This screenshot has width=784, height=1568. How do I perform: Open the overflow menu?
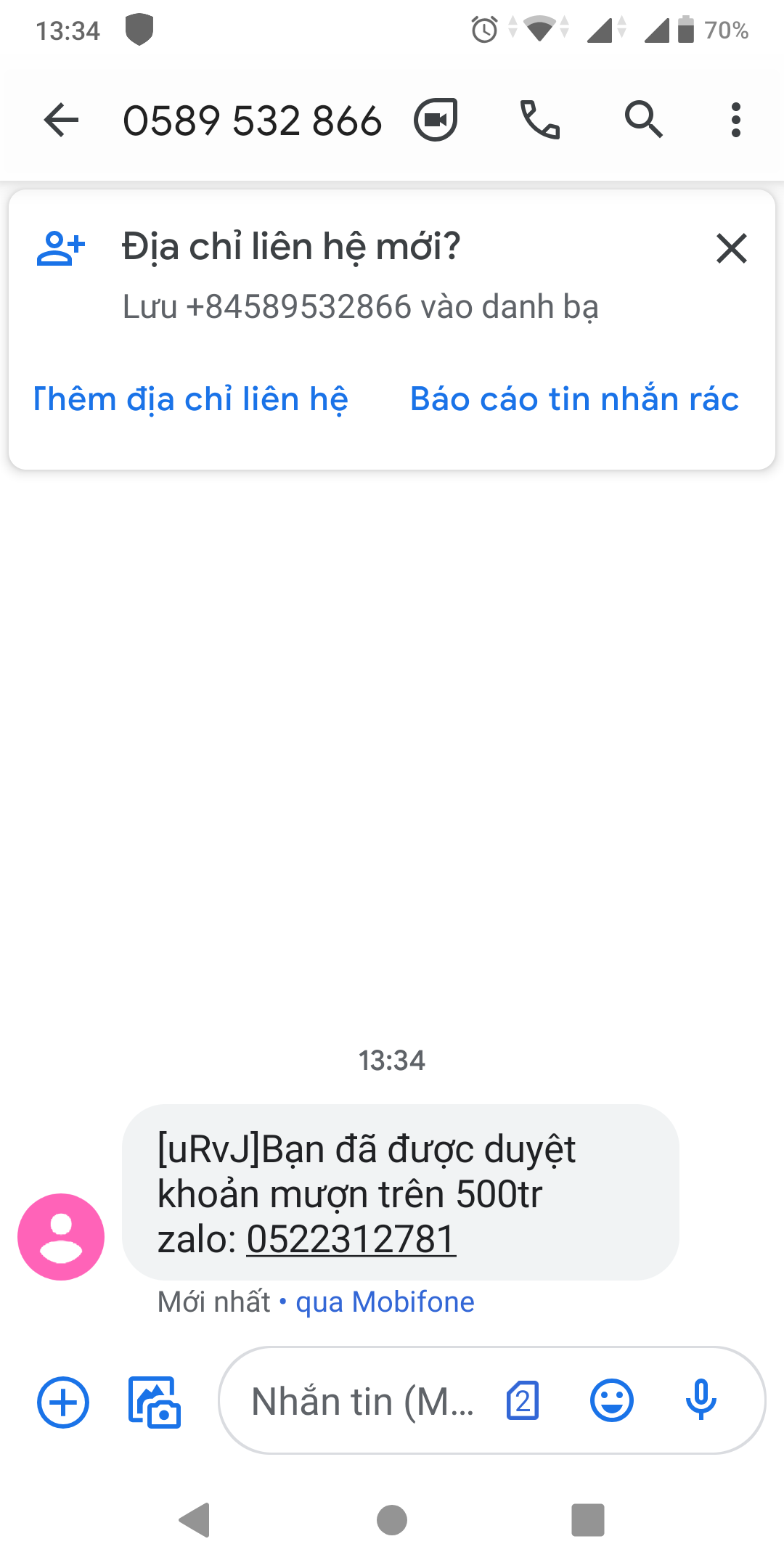point(735,120)
